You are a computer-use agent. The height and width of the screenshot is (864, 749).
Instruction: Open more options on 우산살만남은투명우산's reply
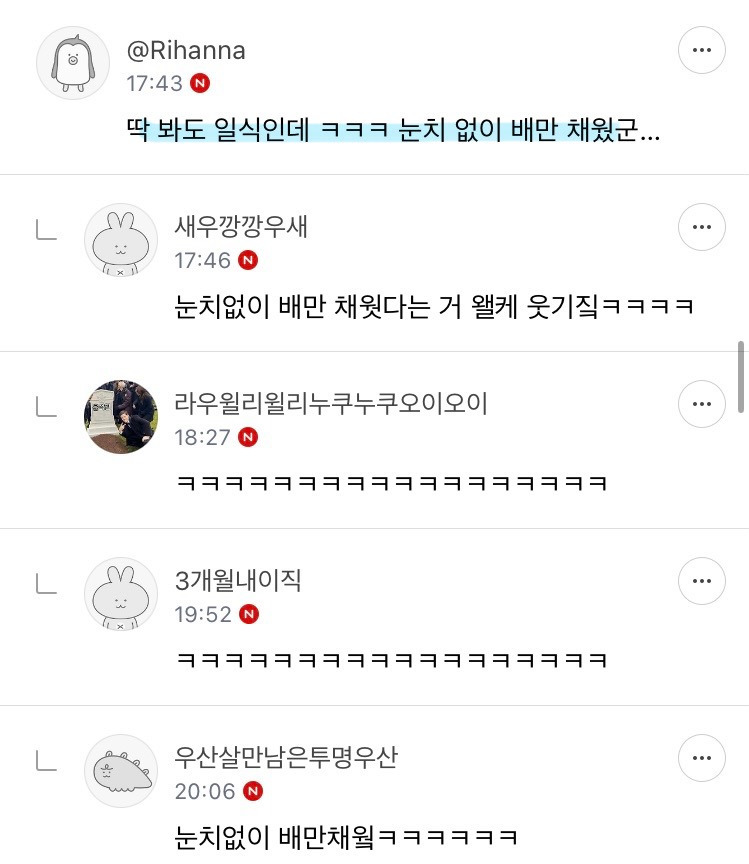click(x=701, y=758)
